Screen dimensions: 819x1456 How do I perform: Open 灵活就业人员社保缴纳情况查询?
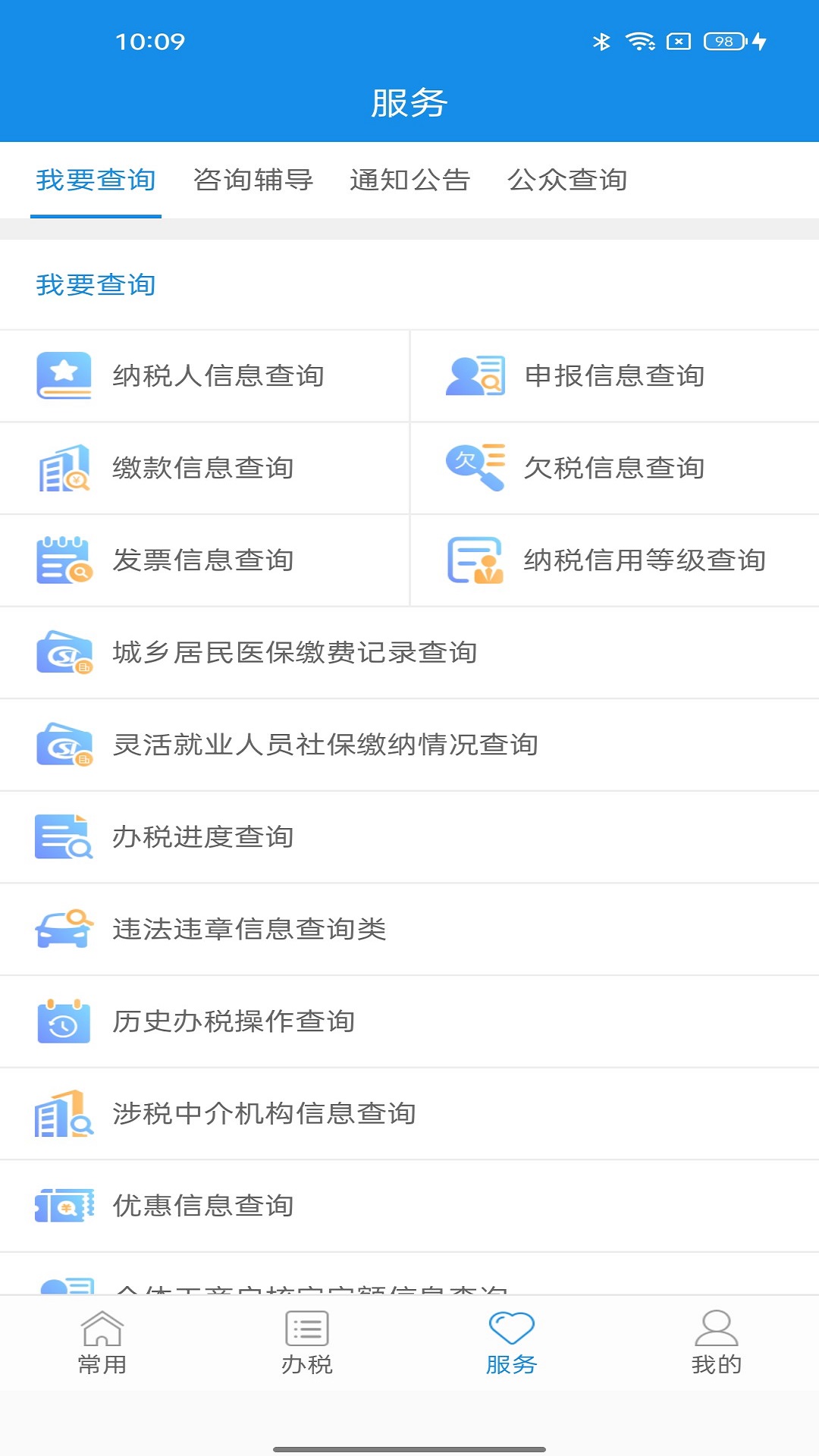coord(325,745)
